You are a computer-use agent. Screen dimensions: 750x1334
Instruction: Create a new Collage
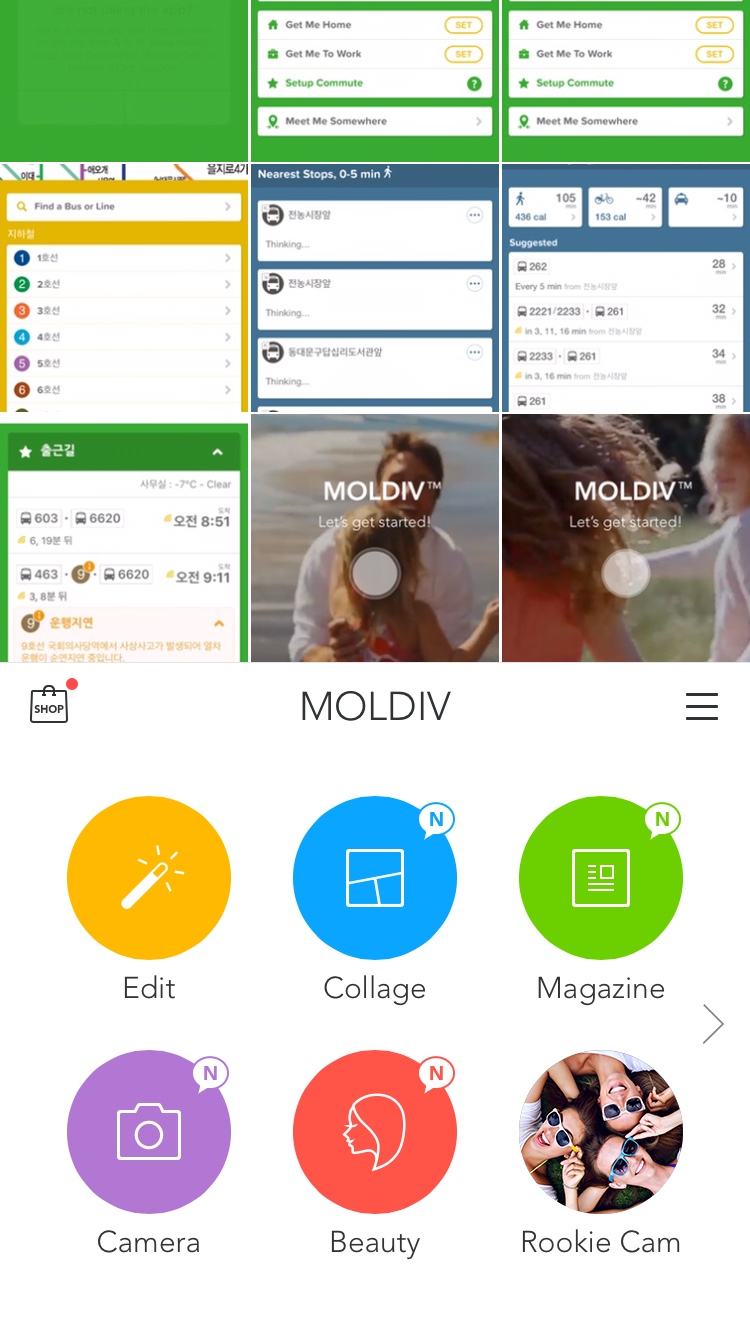point(375,878)
